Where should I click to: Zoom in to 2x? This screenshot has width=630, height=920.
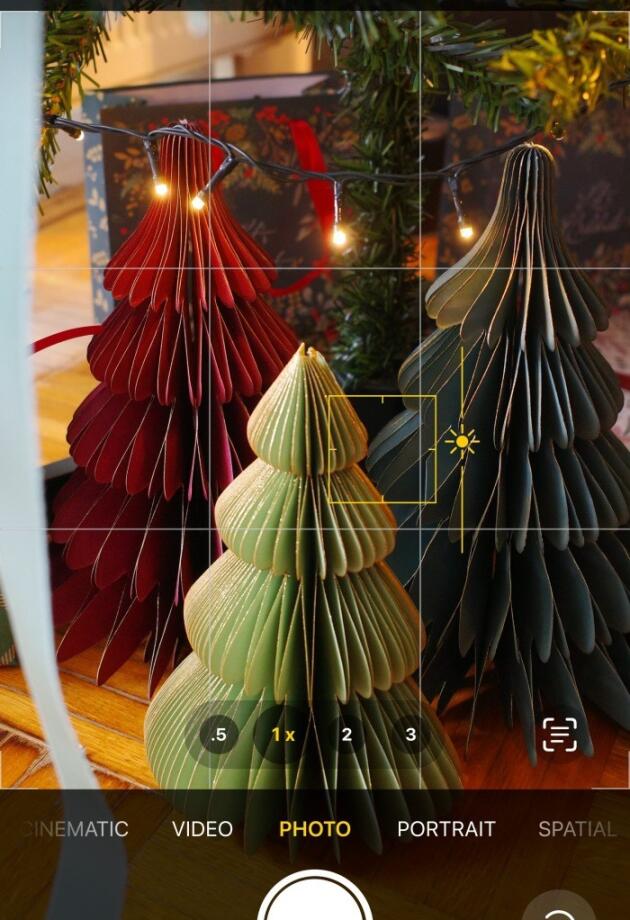347,735
